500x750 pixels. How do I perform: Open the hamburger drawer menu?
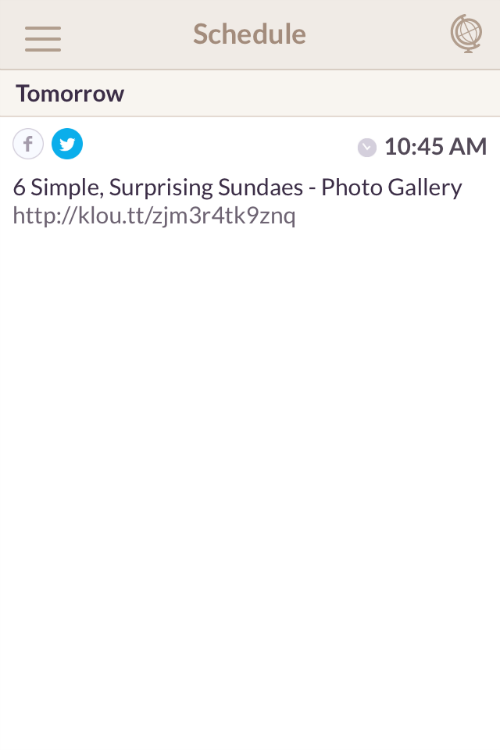click(43, 39)
